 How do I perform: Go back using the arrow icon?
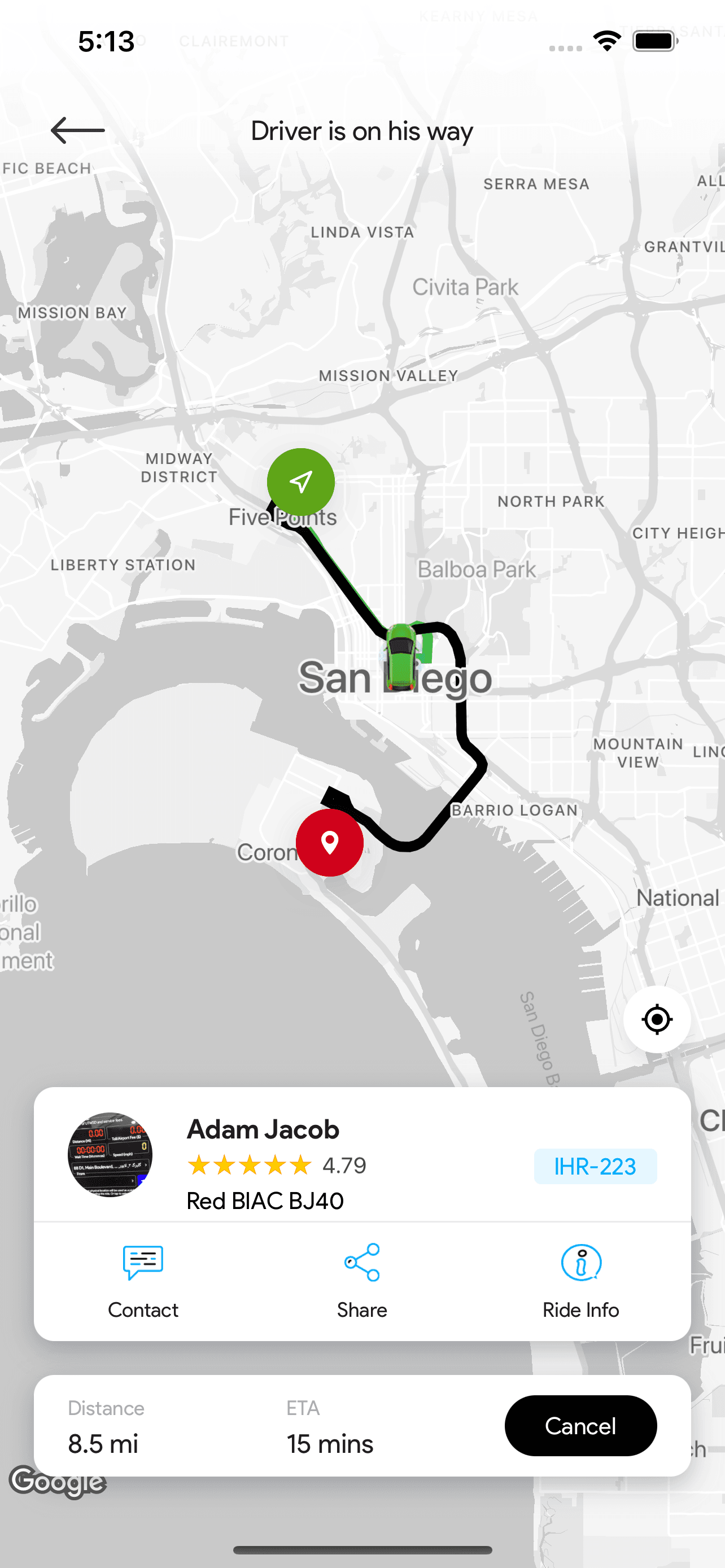(77, 130)
